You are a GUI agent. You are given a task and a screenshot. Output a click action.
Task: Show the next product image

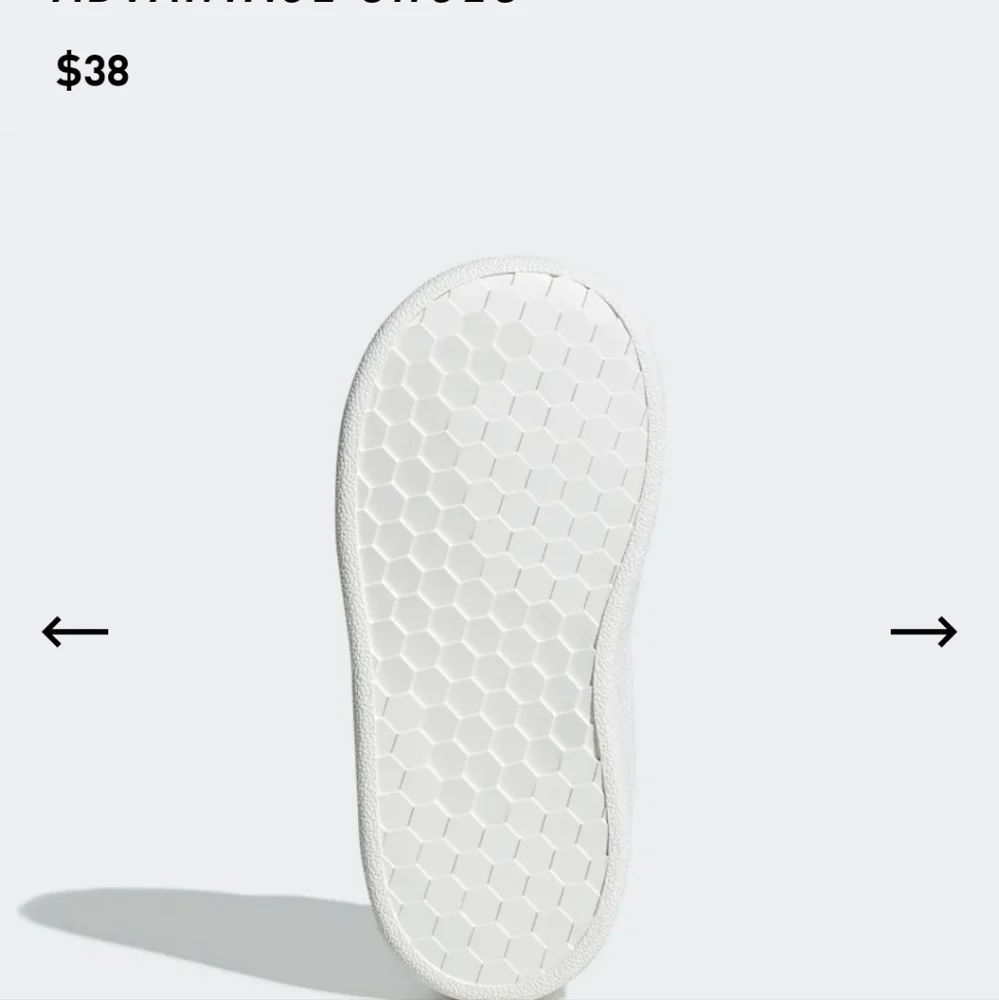tap(923, 632)
